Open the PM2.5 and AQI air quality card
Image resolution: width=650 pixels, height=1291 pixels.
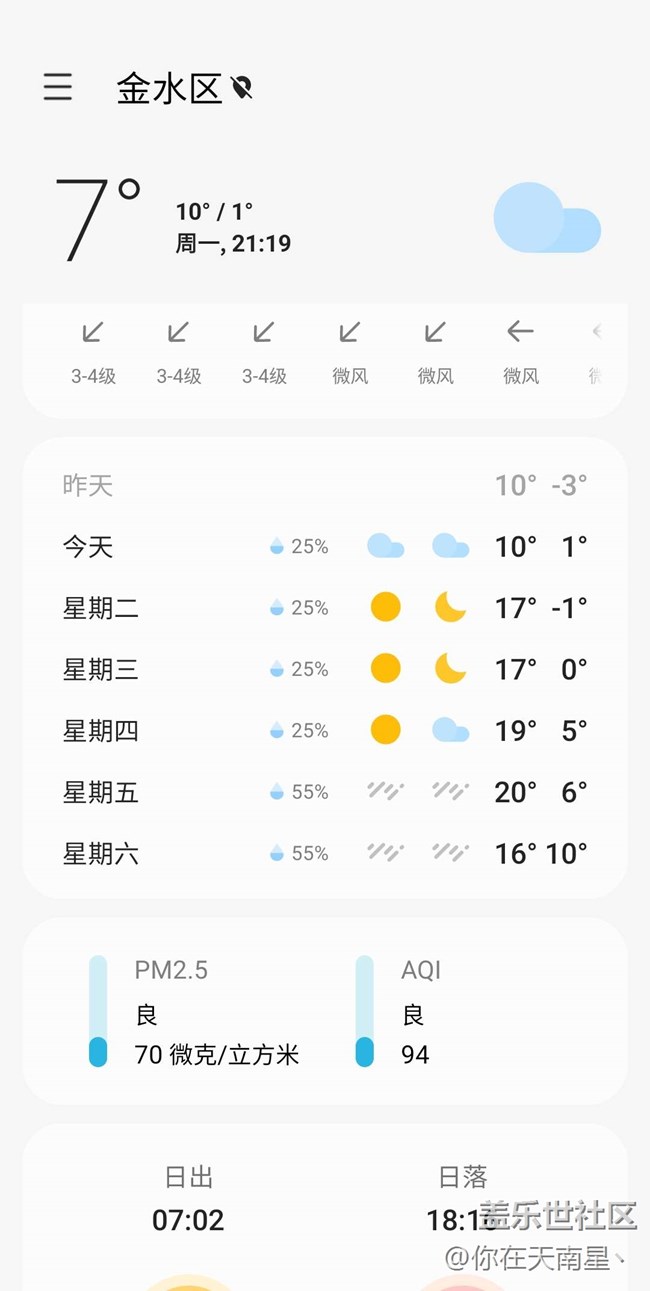click(324, 1010)
